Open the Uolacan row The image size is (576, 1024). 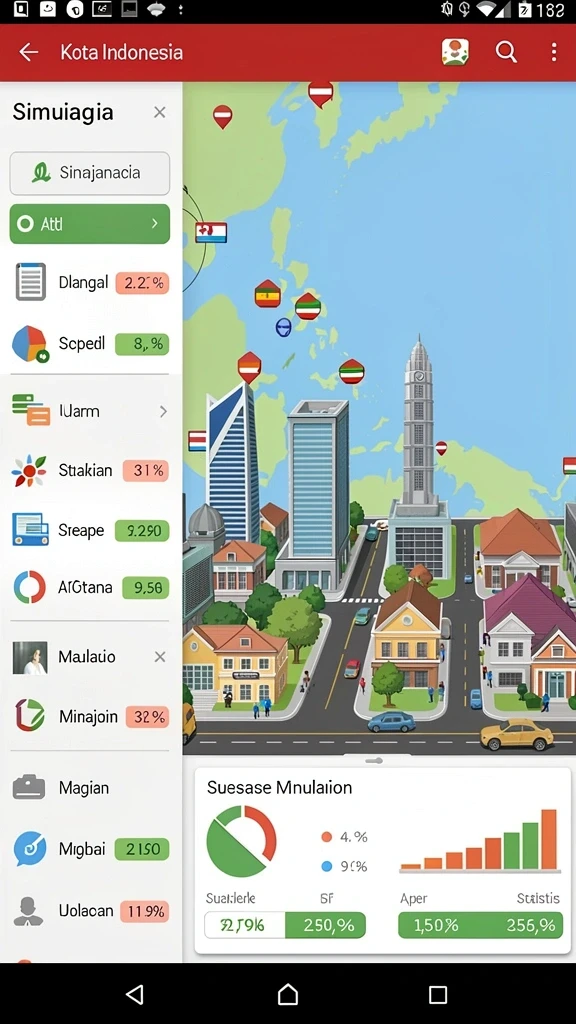[x=90, y=910]
